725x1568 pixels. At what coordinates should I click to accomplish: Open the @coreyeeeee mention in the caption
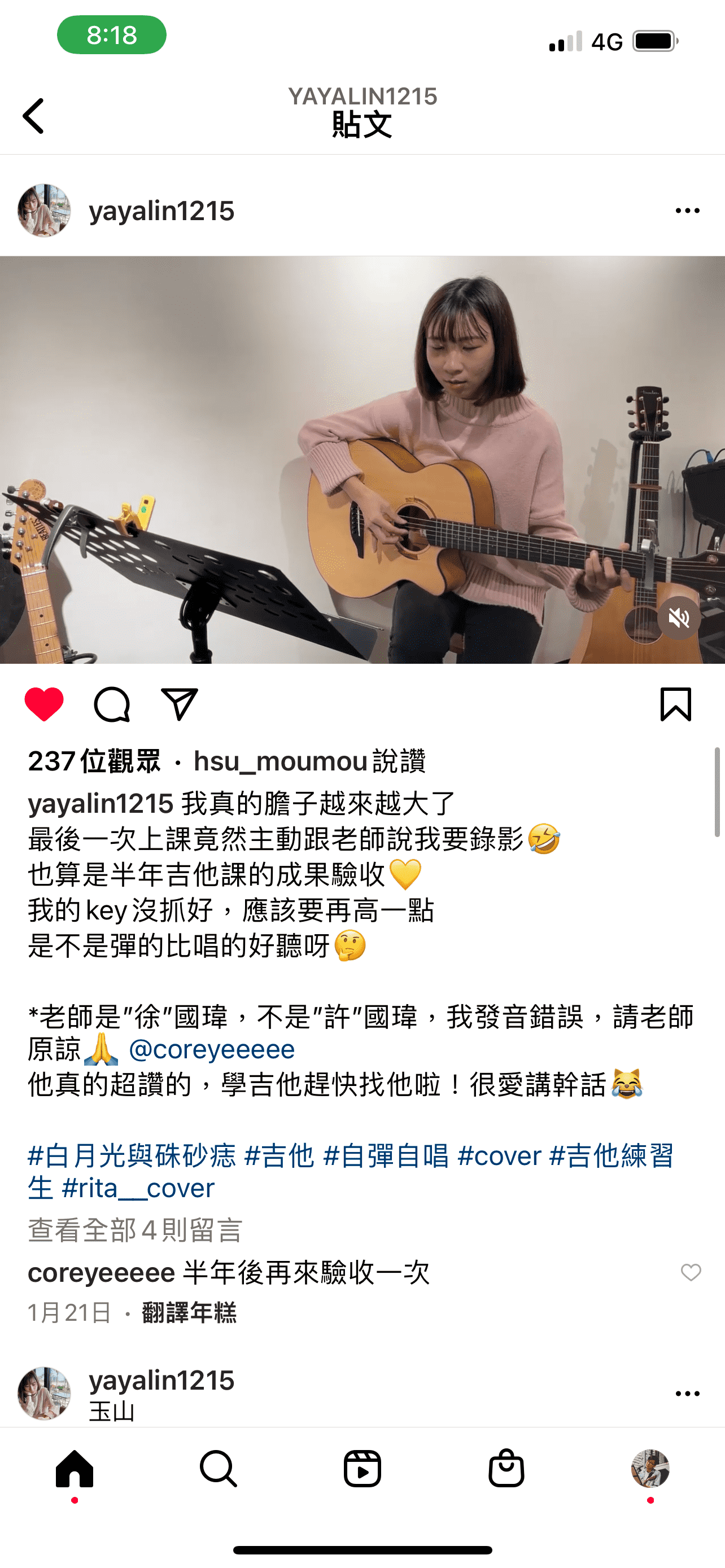[x=212, y=1049]
